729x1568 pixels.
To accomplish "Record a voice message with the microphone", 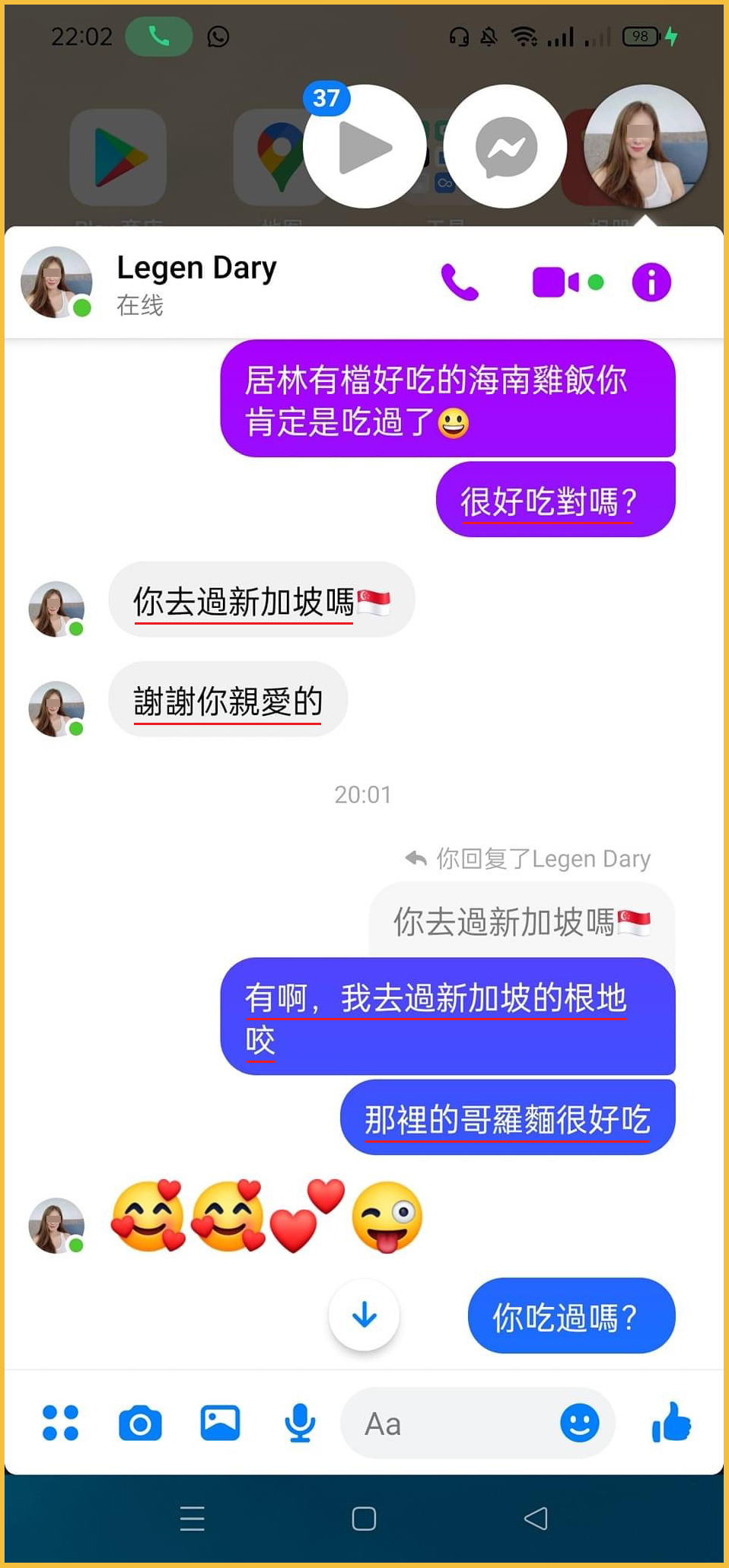I will (x=300, y=1423).
